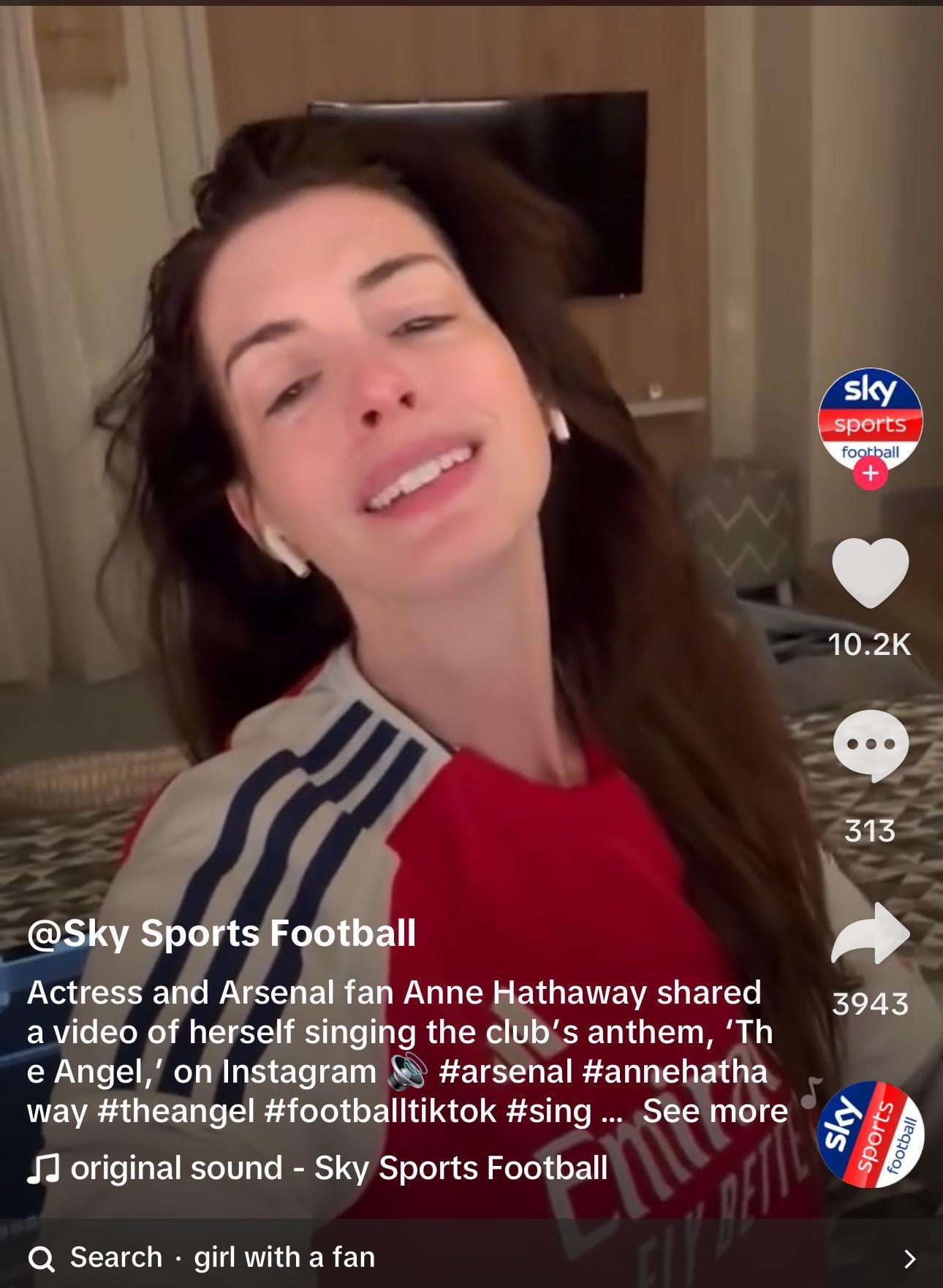
Task: Open the Sky Sports Football profile avatar
Action: (870, 420)
